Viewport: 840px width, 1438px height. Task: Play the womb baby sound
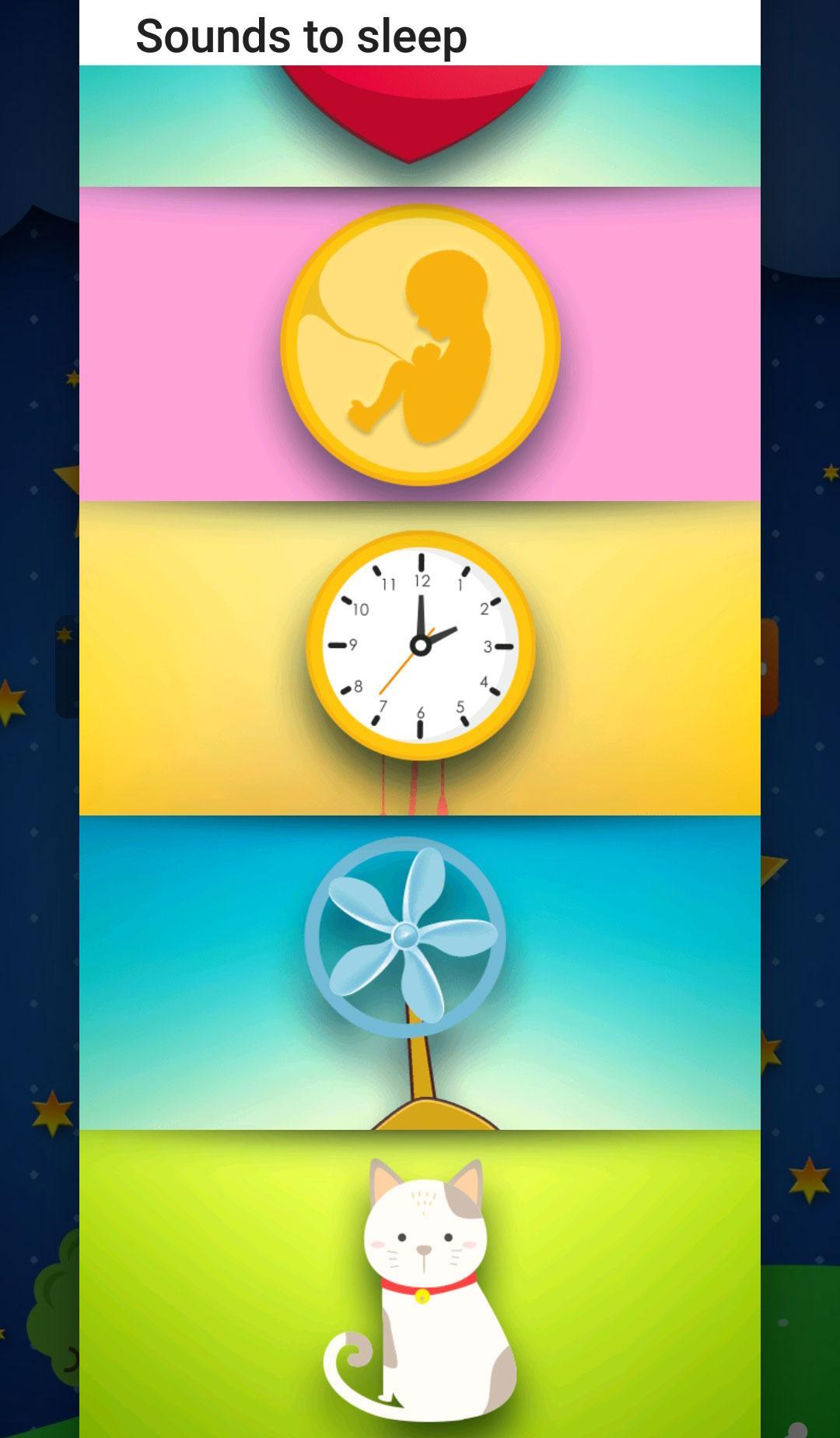pyautogui.click(x=420, y=344)
